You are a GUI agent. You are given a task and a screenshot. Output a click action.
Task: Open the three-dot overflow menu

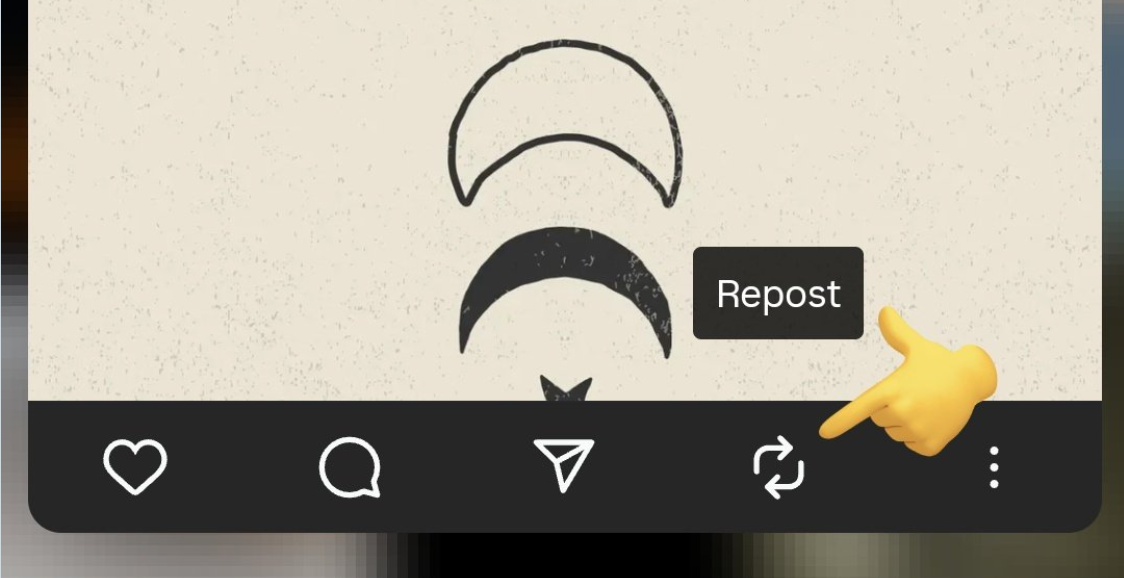pos(993,468)
